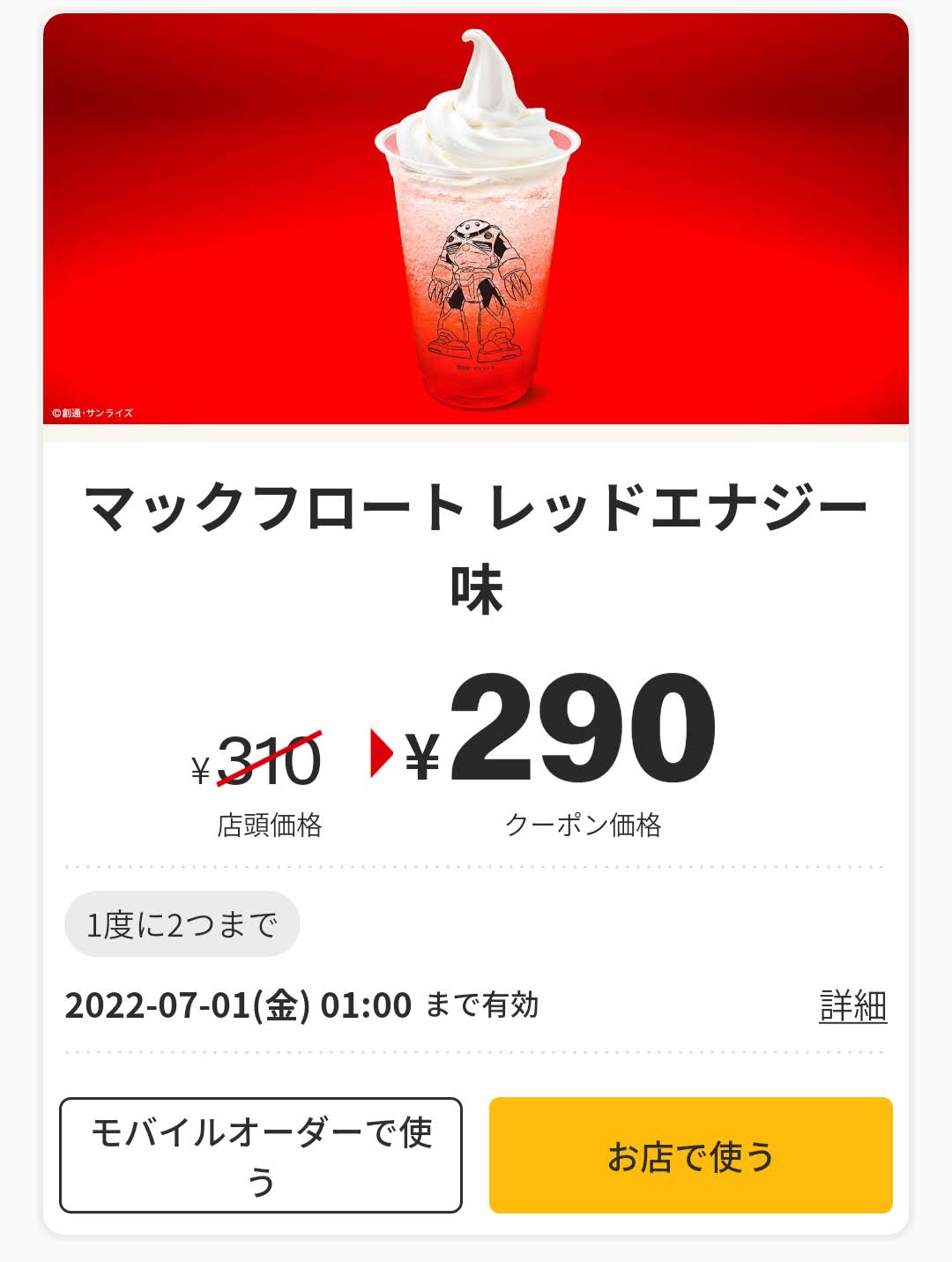Screen dimensions: 952x1262
Task: Select the yellow お店で使う button
Action: click(690, 1154)
